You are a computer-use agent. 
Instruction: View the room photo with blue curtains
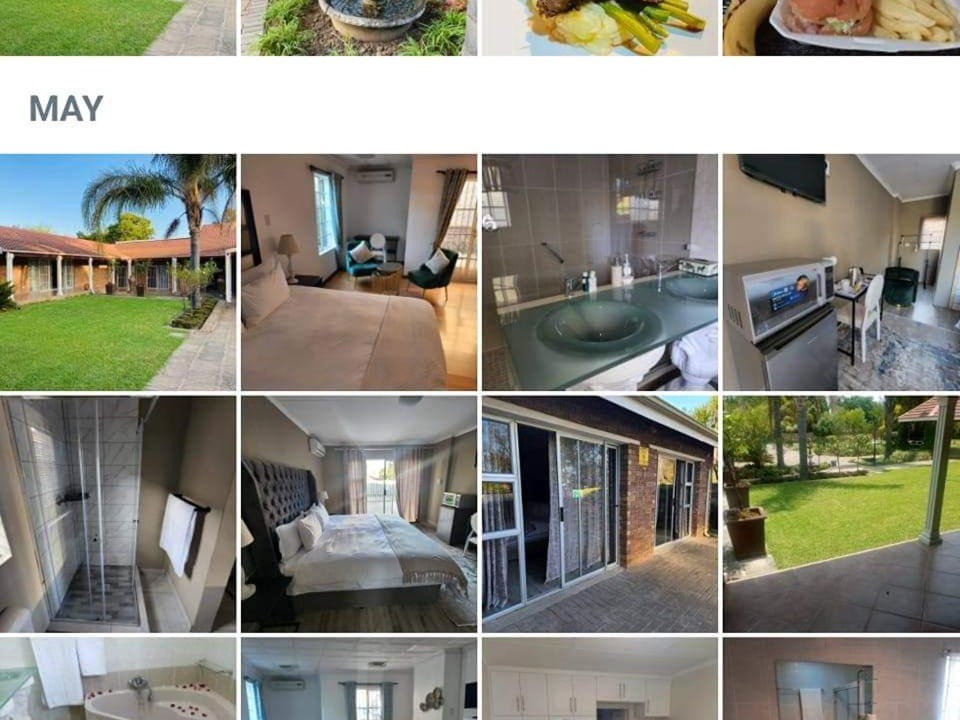(359, 680)
